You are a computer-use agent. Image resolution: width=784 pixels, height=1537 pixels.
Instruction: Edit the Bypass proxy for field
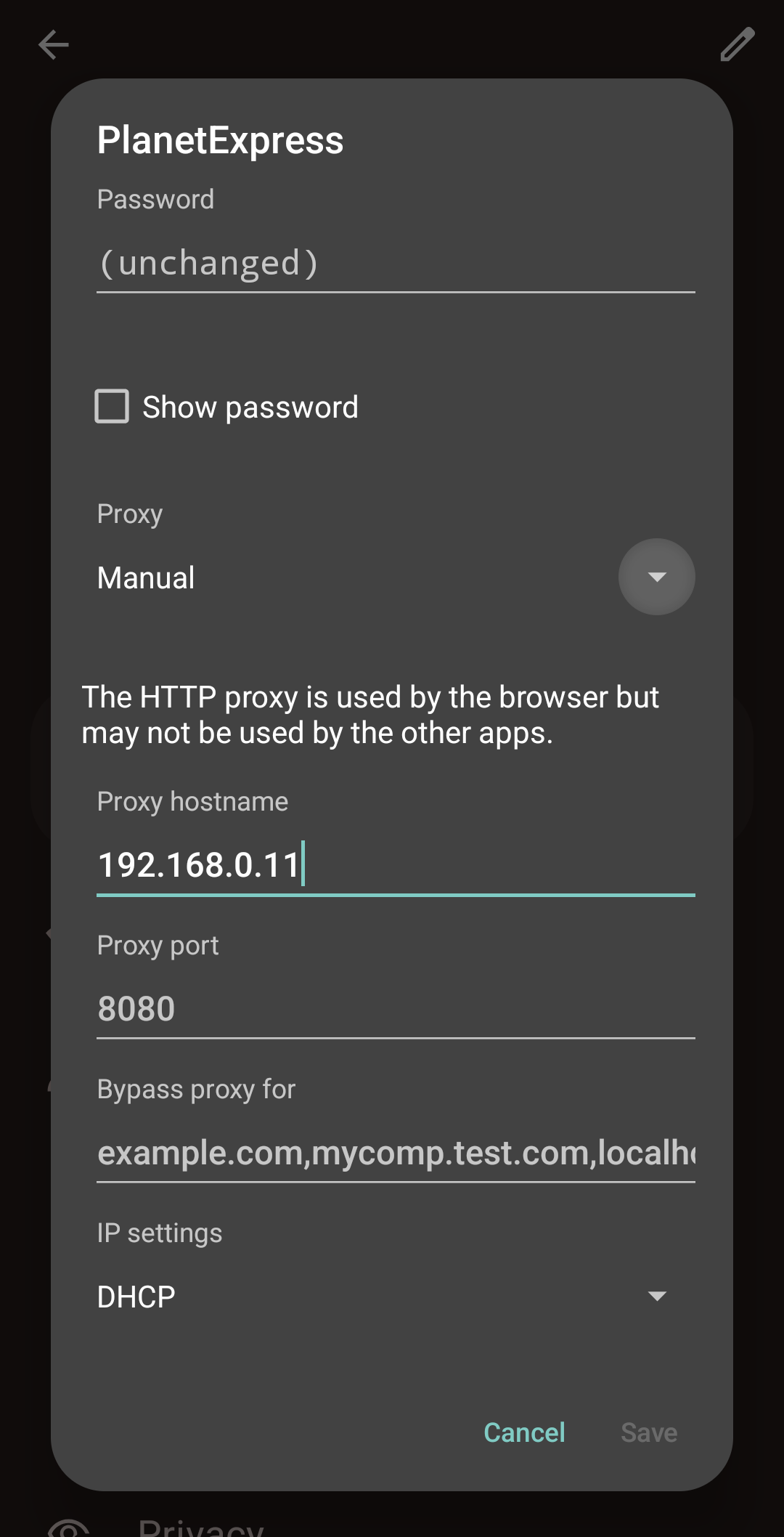(x=396, y=1152)
